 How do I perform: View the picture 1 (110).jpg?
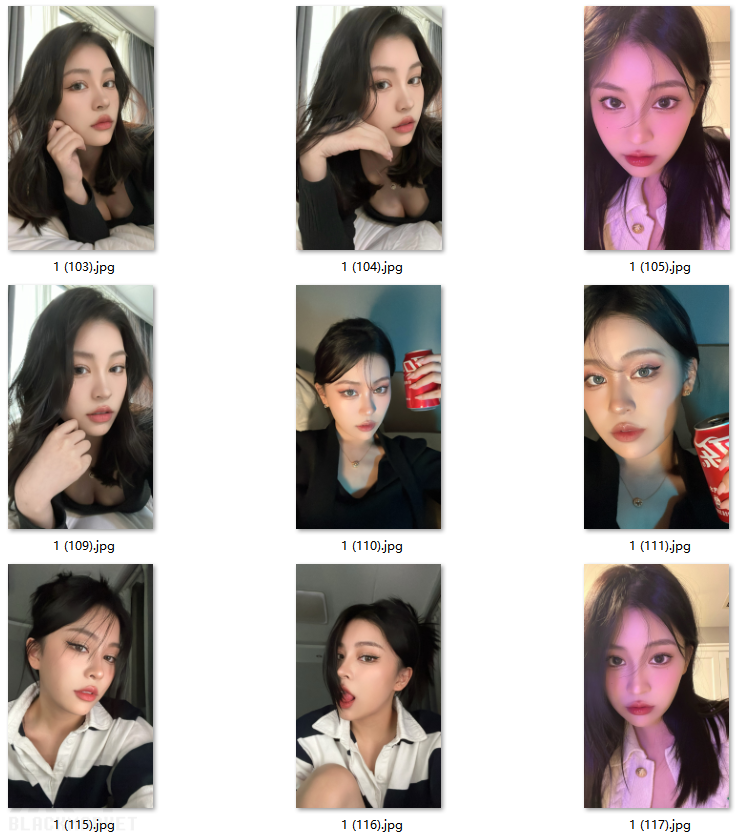(x=369, y=407)
